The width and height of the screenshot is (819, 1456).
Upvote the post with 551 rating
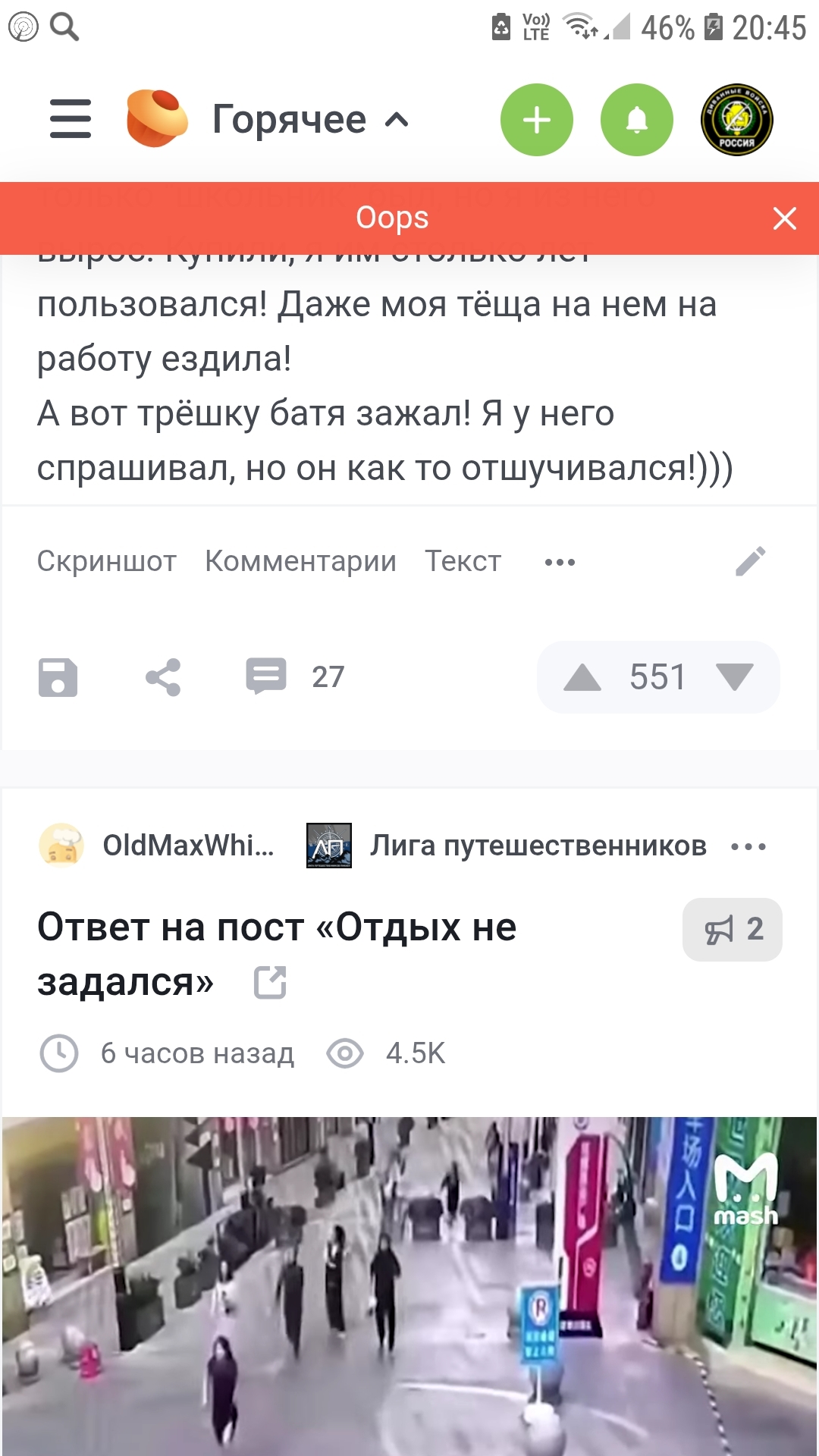582,677
